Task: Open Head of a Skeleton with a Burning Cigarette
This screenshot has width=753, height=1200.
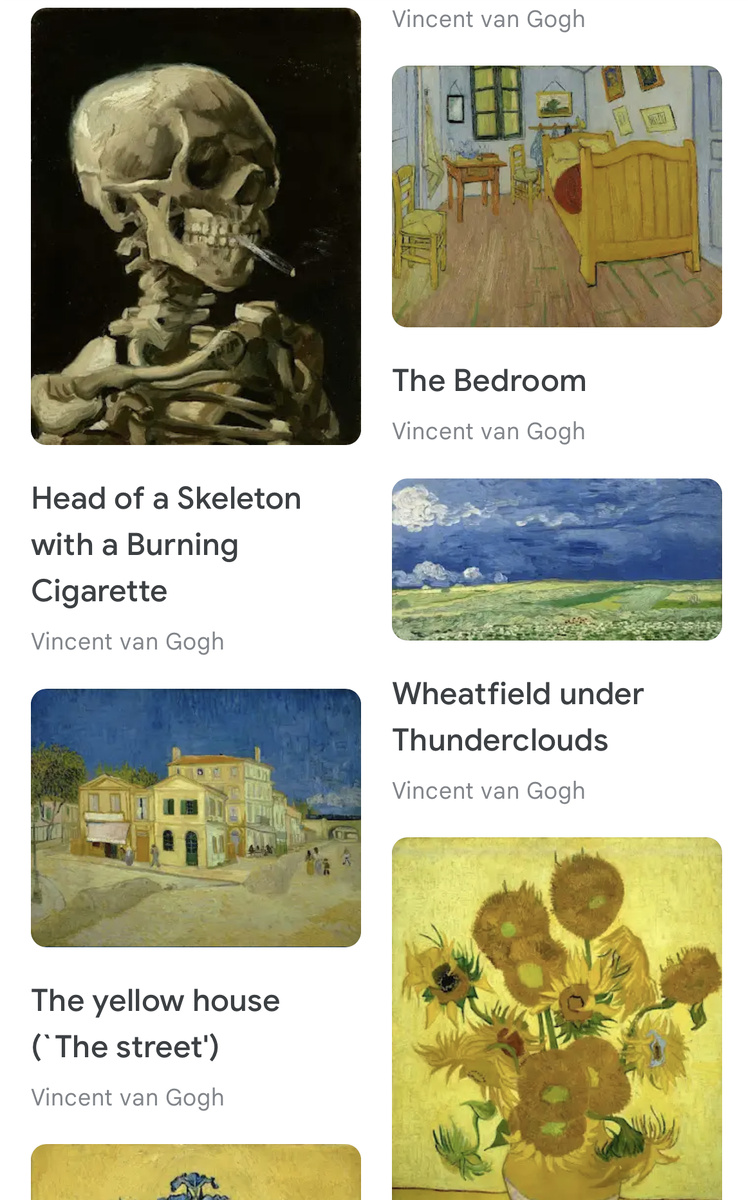Action: point(196,227)
